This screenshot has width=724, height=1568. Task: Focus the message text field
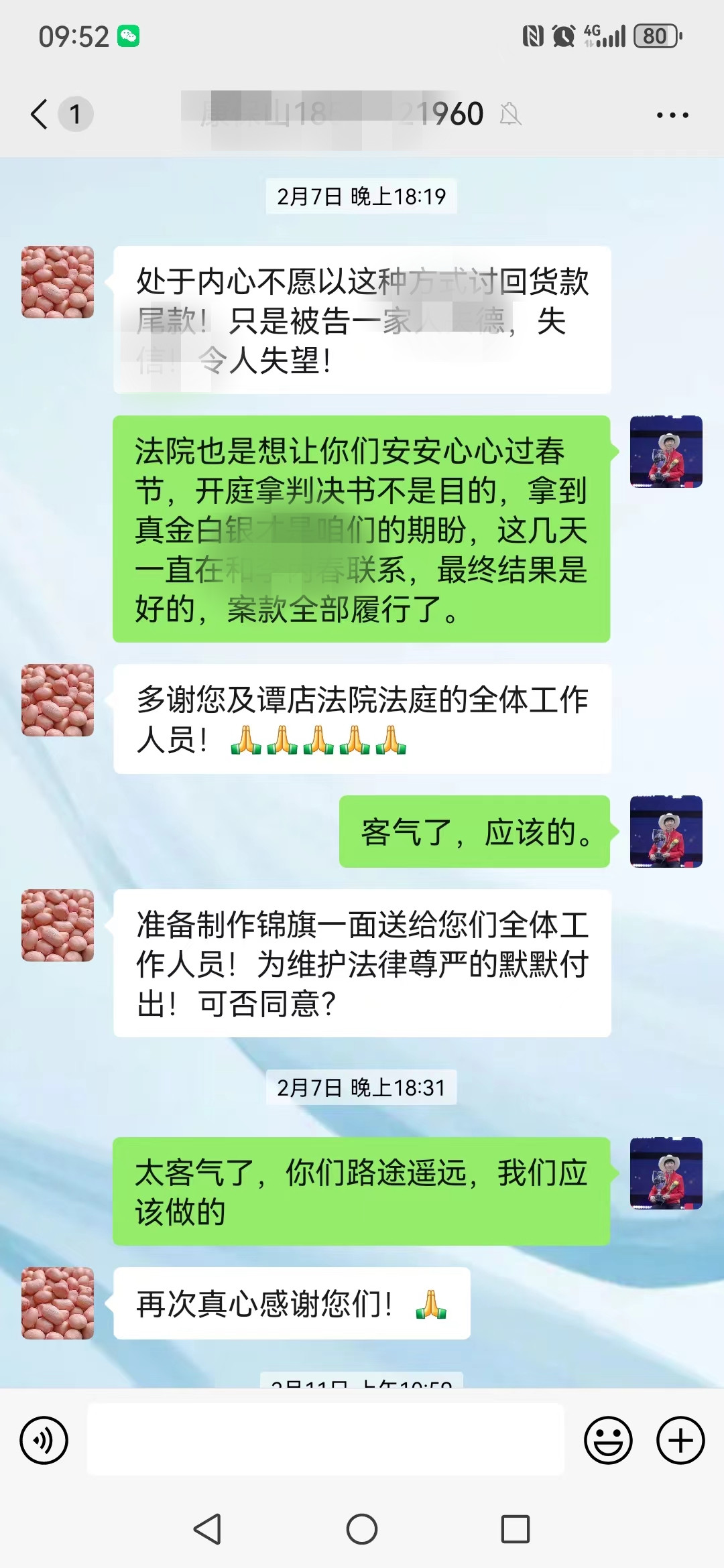tap(325, 1439)
